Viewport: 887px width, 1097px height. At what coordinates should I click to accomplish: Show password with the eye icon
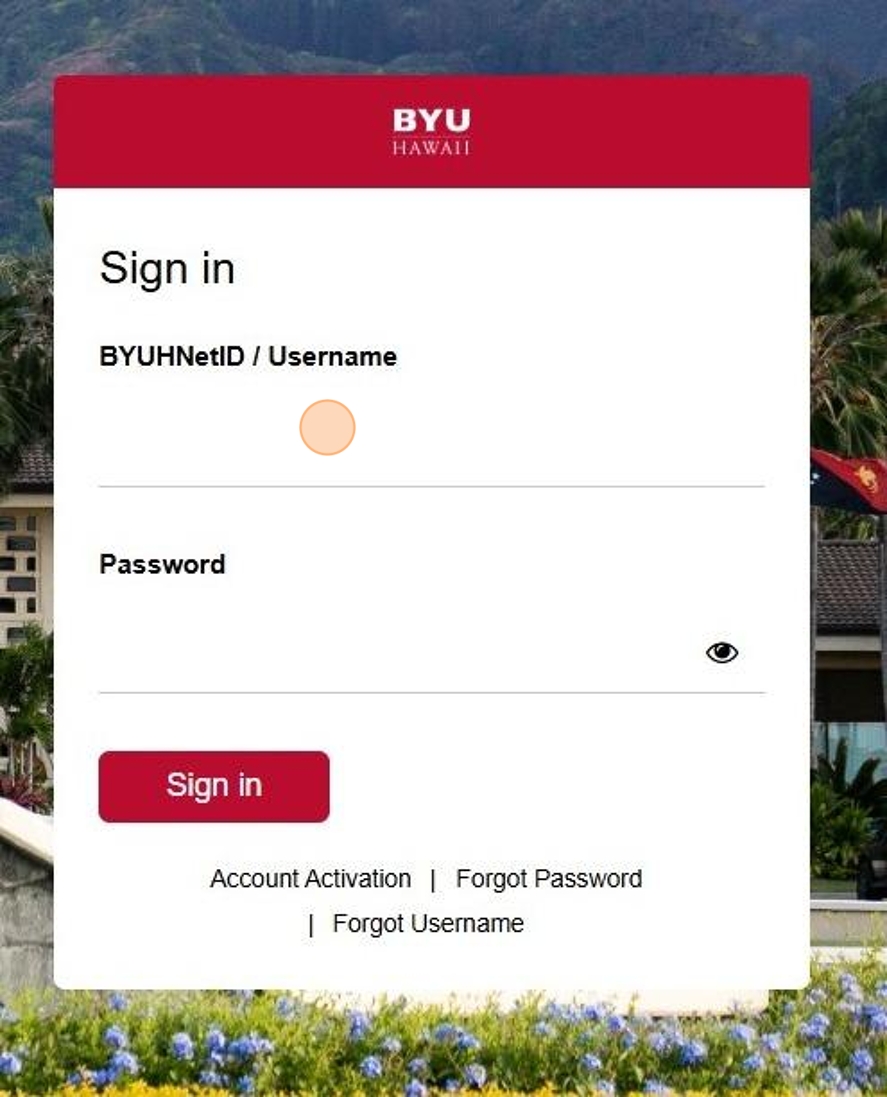point(721,653)
